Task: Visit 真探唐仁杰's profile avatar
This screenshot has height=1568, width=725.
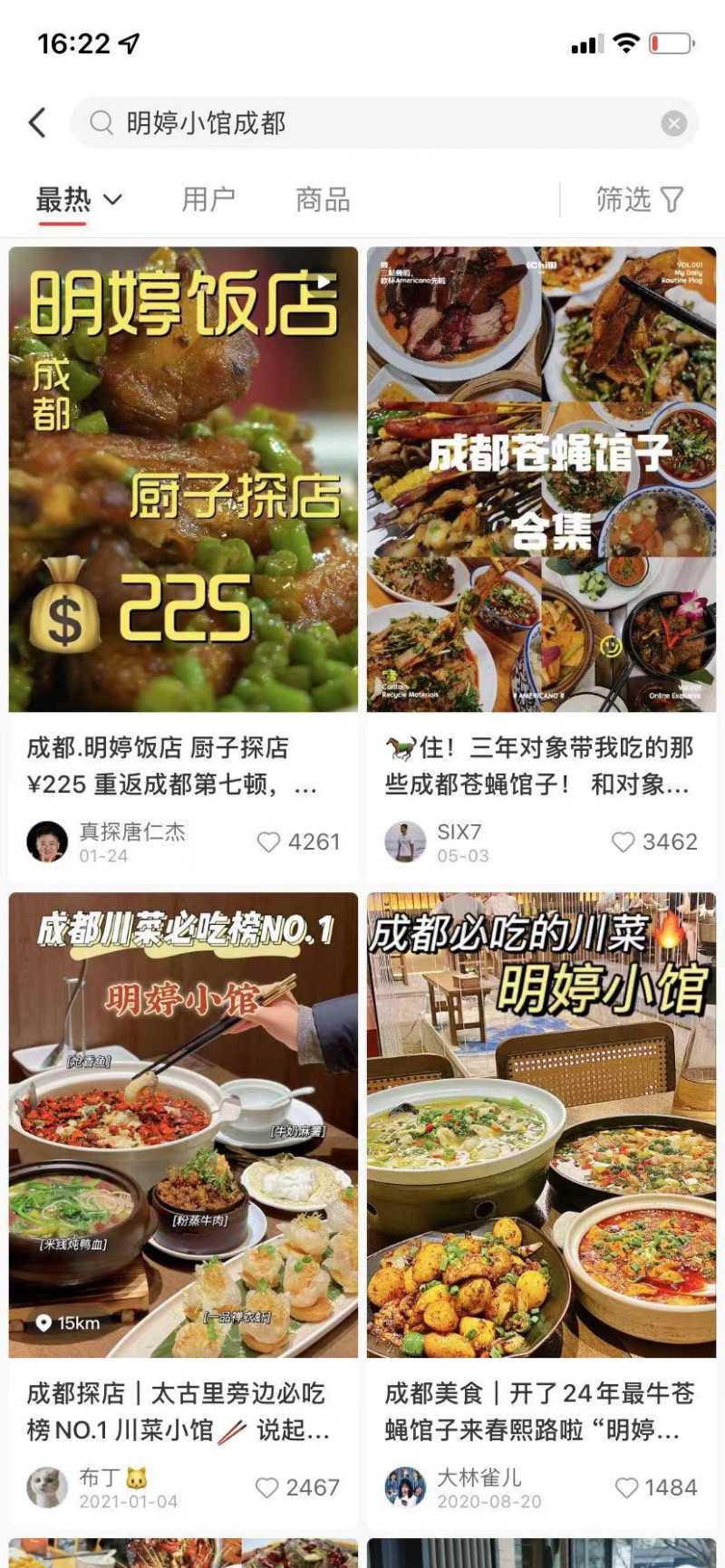Action: (47, 842)
